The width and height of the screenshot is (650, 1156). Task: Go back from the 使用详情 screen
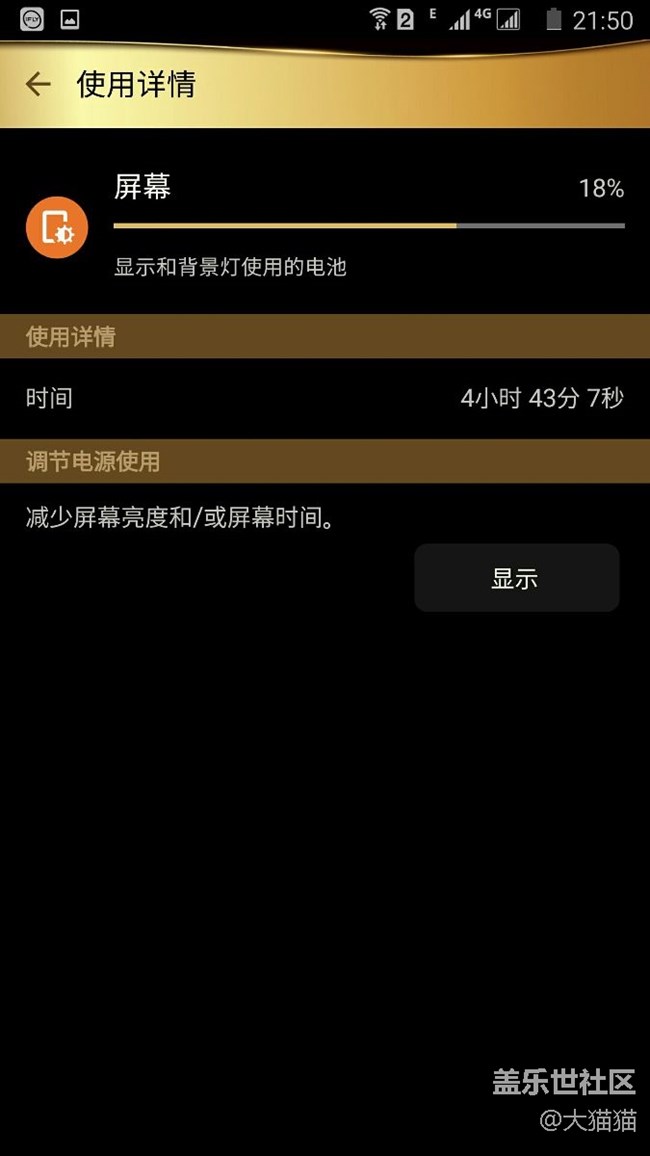click(x=38, y=84)
